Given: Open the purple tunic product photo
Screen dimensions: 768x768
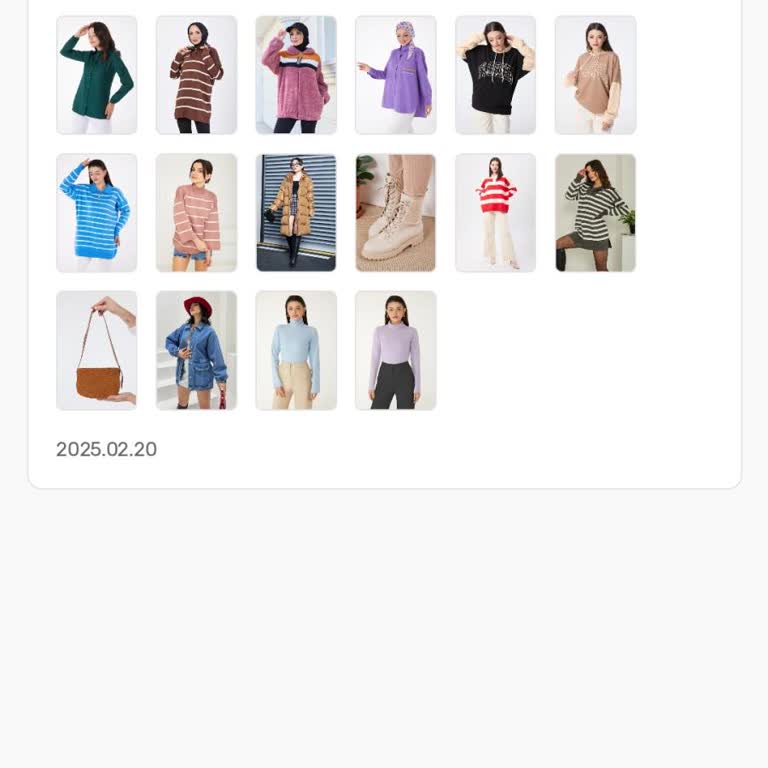Looking at the screenshot, I should tap(396, 75).
